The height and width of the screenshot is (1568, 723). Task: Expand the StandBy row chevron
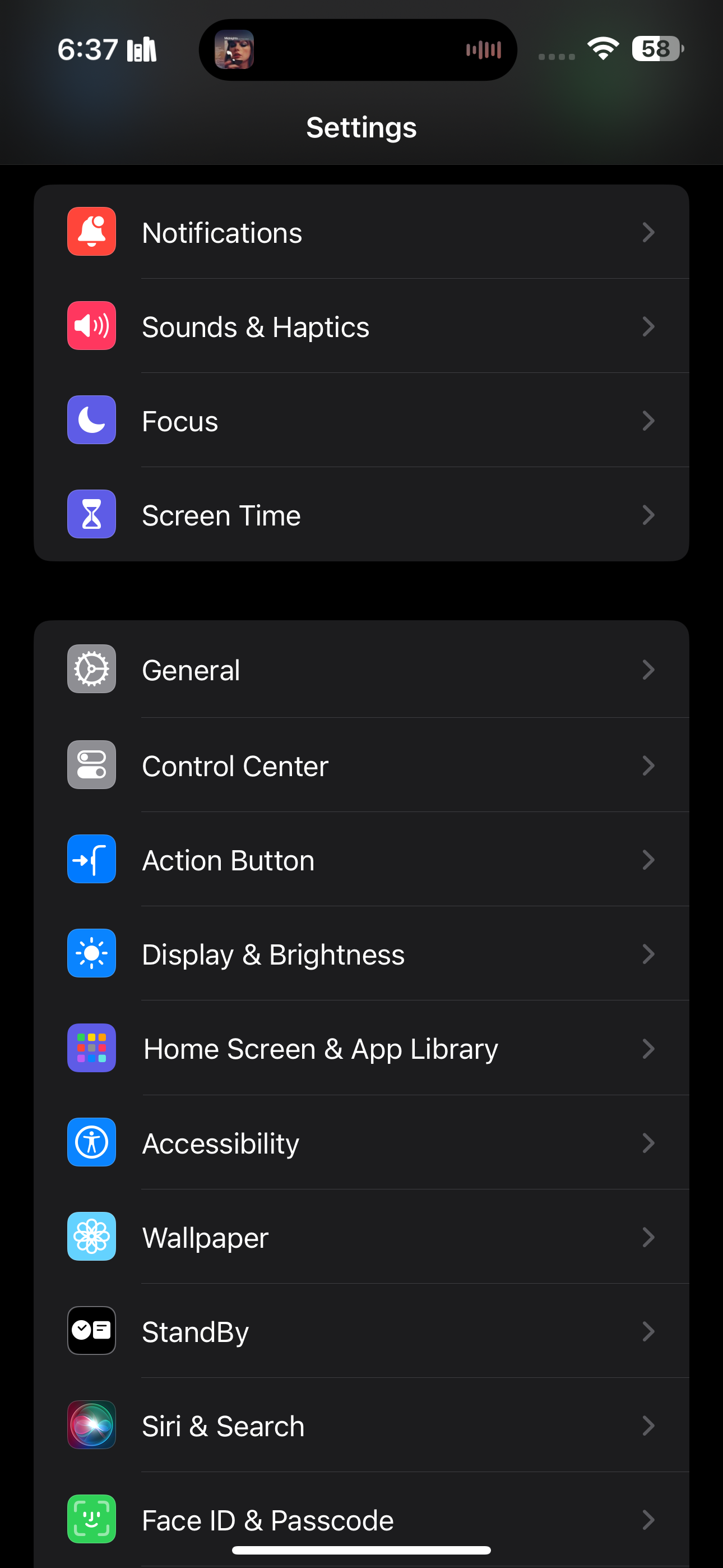point(649,1331)
